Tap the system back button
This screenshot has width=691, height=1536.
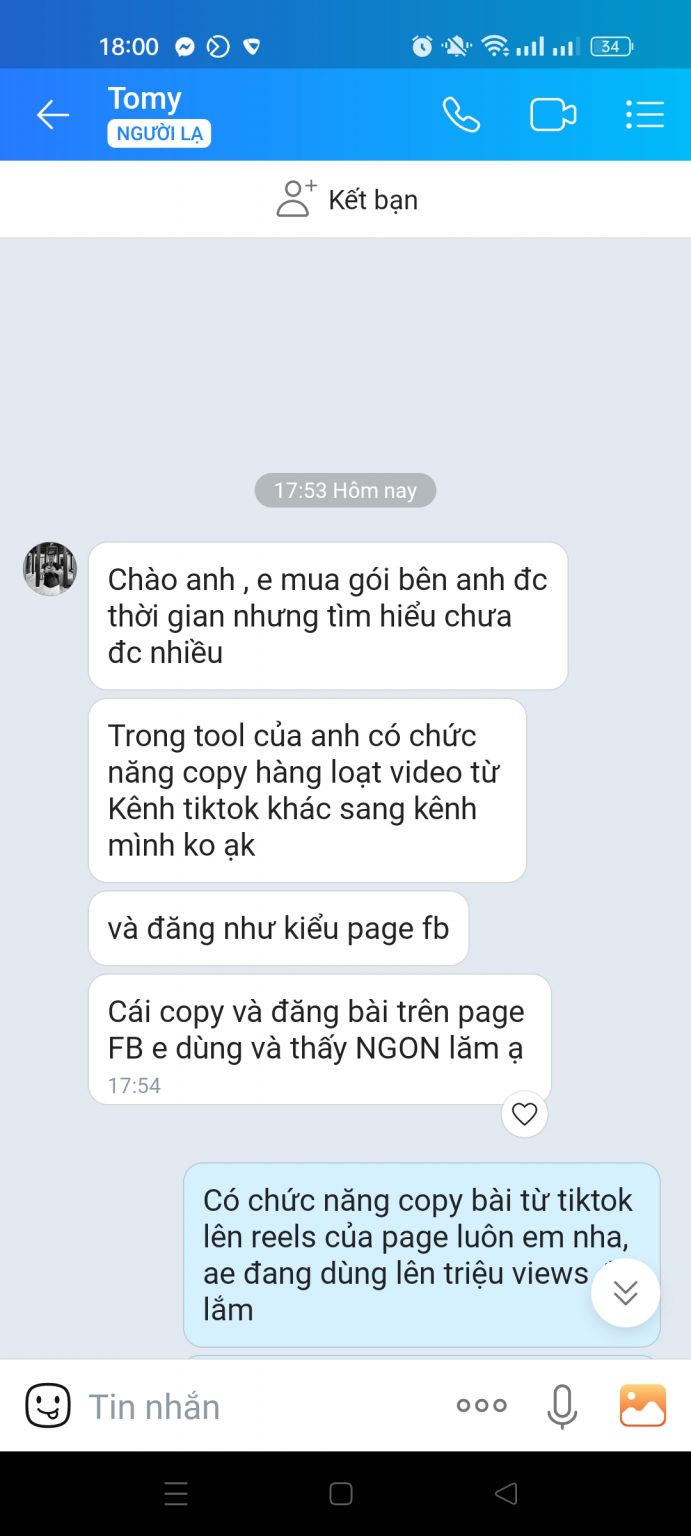pyautogui.click(x=506, y=1494)
